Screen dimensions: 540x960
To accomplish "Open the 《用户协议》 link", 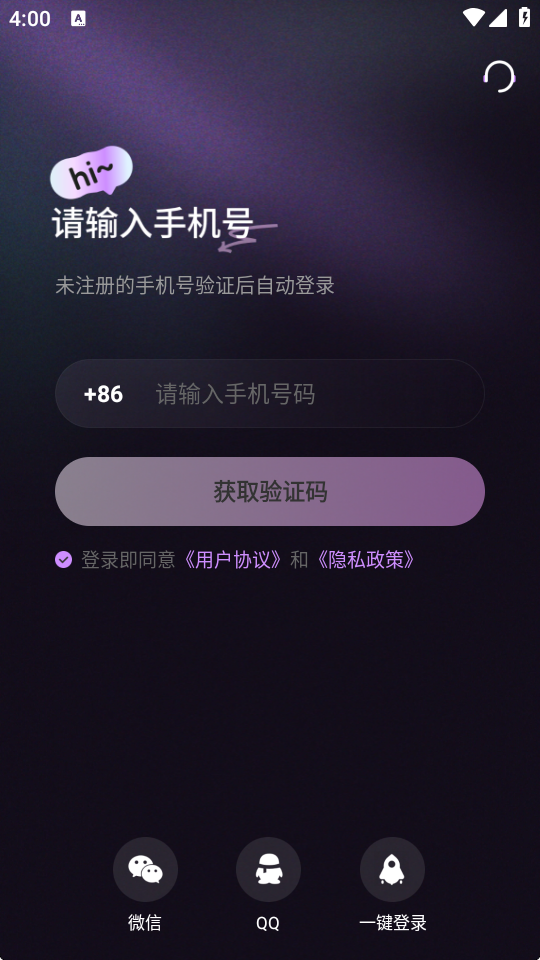I will coord(233,560).
